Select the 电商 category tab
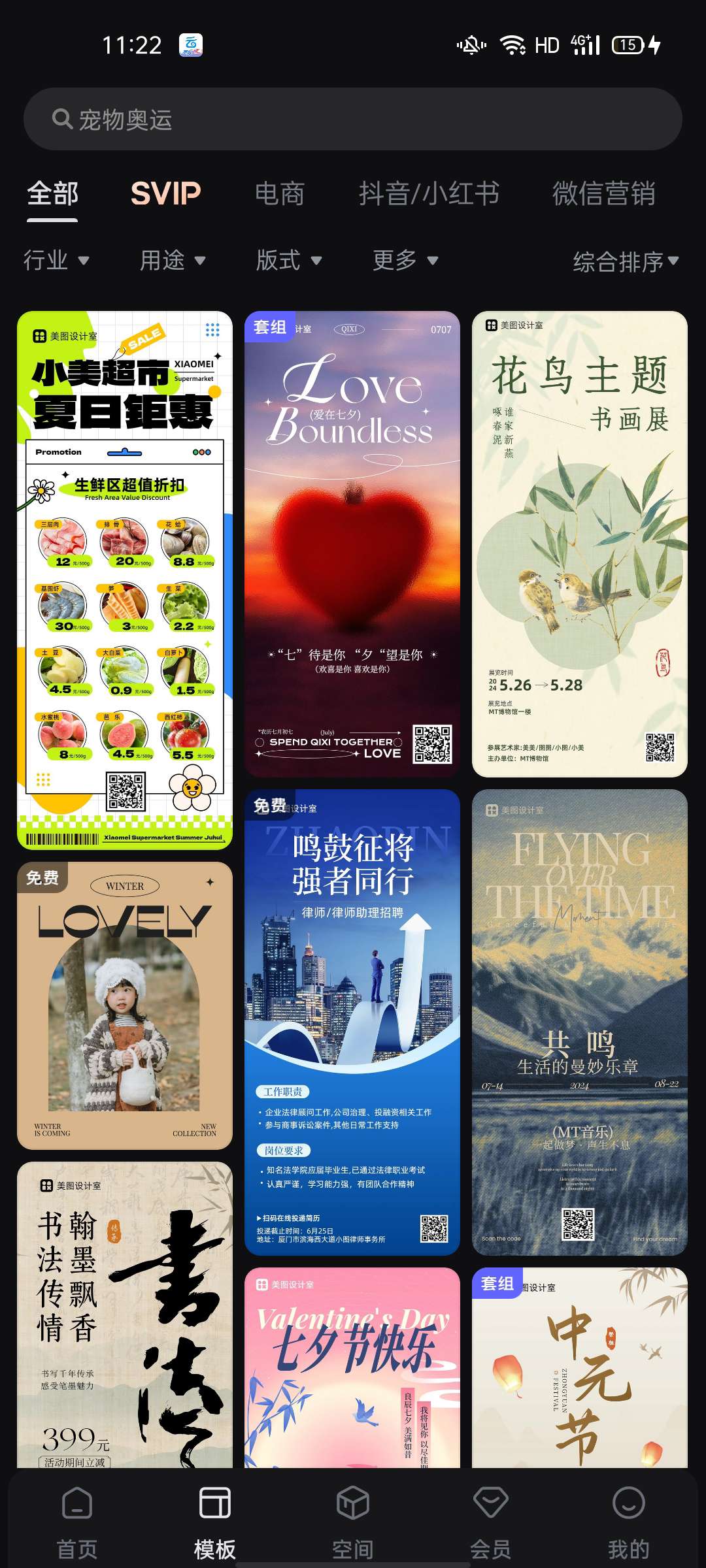The image size is (706, 1568). click(x=279, y=193)
